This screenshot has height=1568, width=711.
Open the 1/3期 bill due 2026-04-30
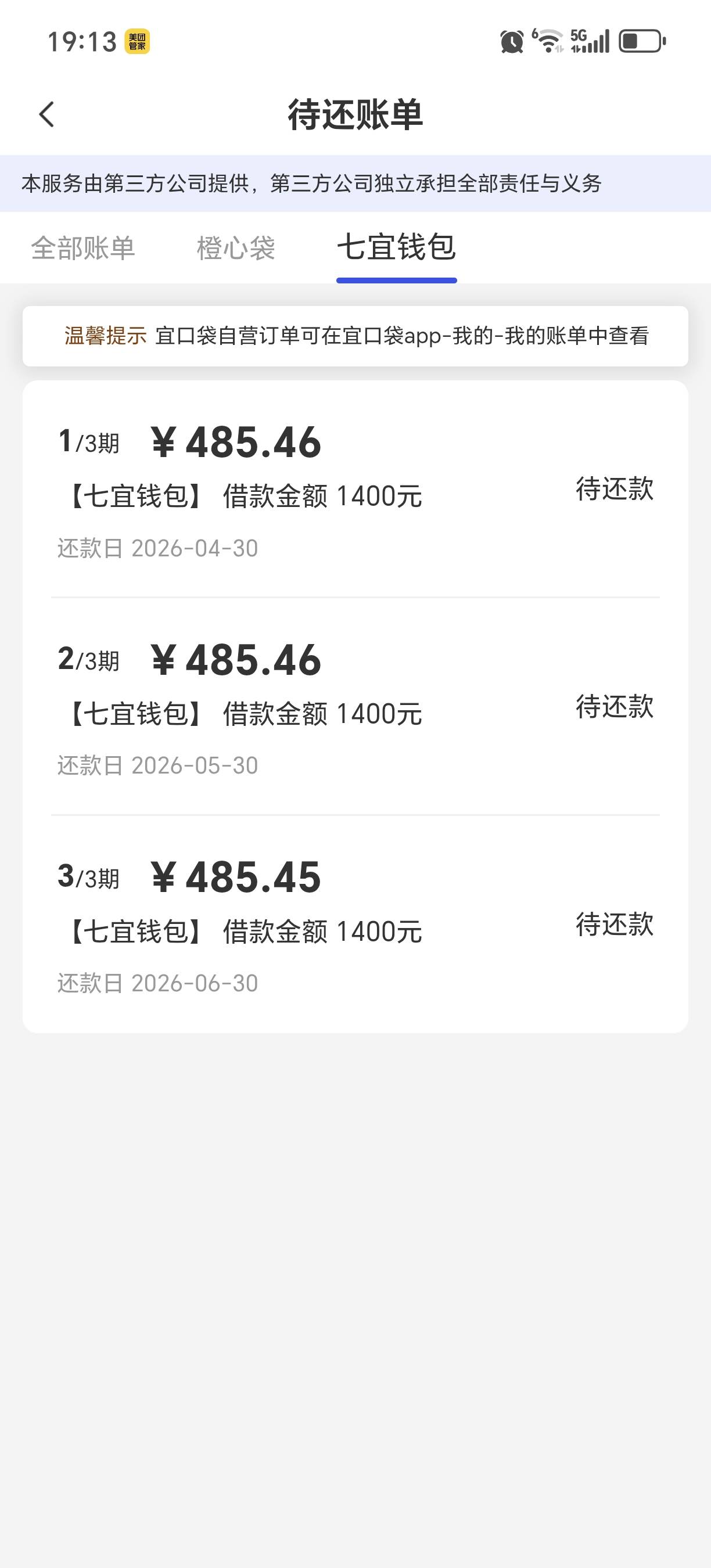[x=355, y=490]
